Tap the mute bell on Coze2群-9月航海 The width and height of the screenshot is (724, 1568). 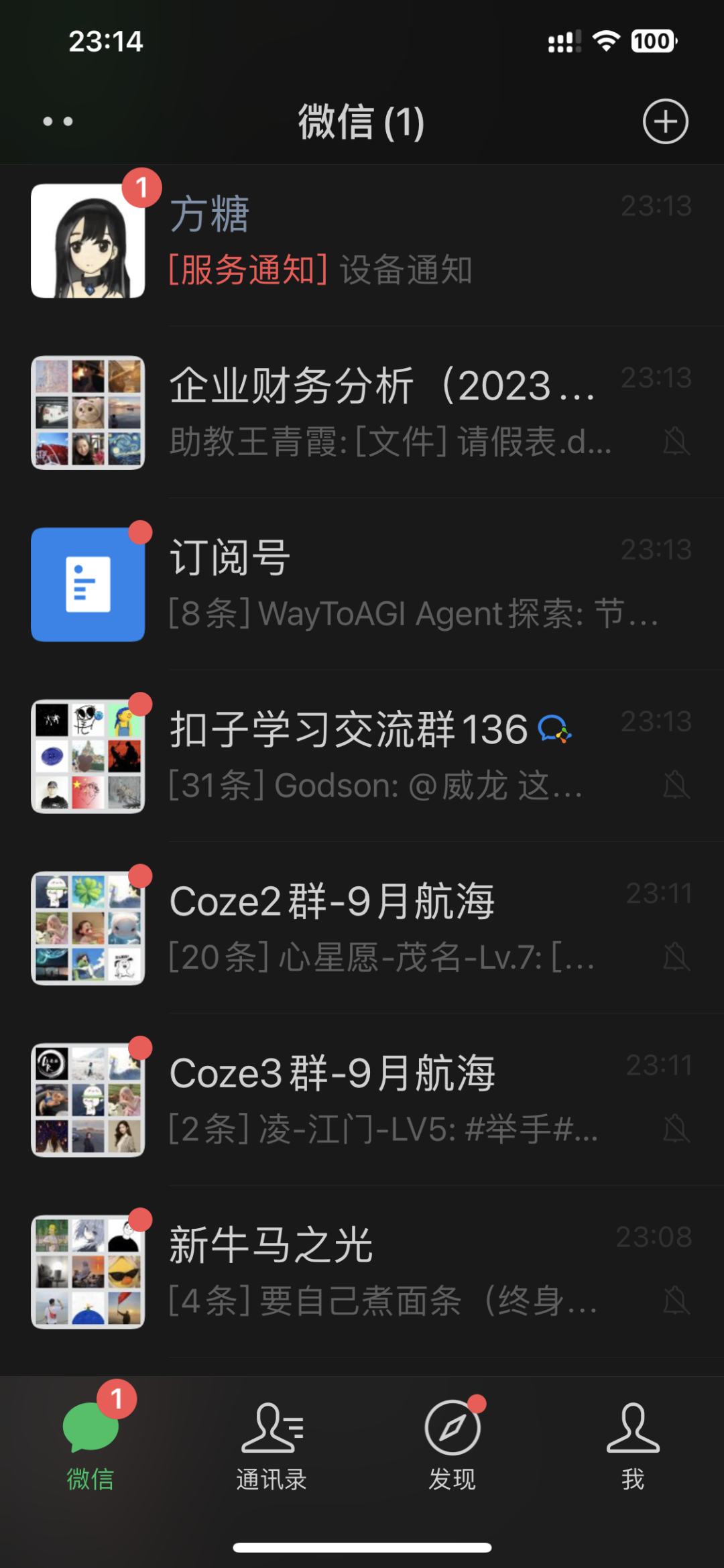677,957
